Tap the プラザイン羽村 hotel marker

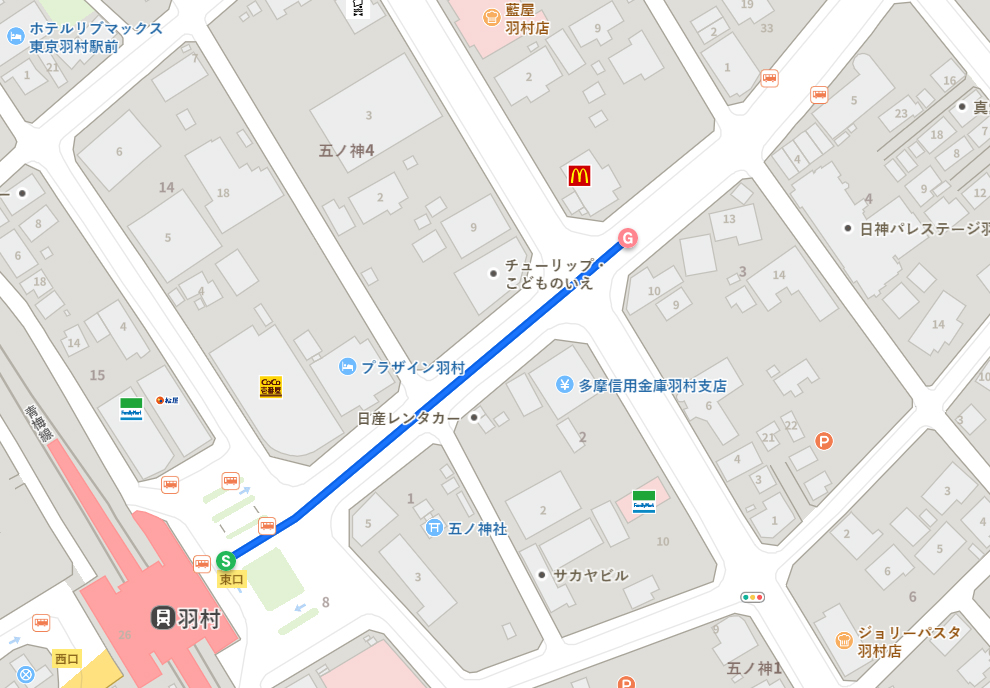[347, 367]
